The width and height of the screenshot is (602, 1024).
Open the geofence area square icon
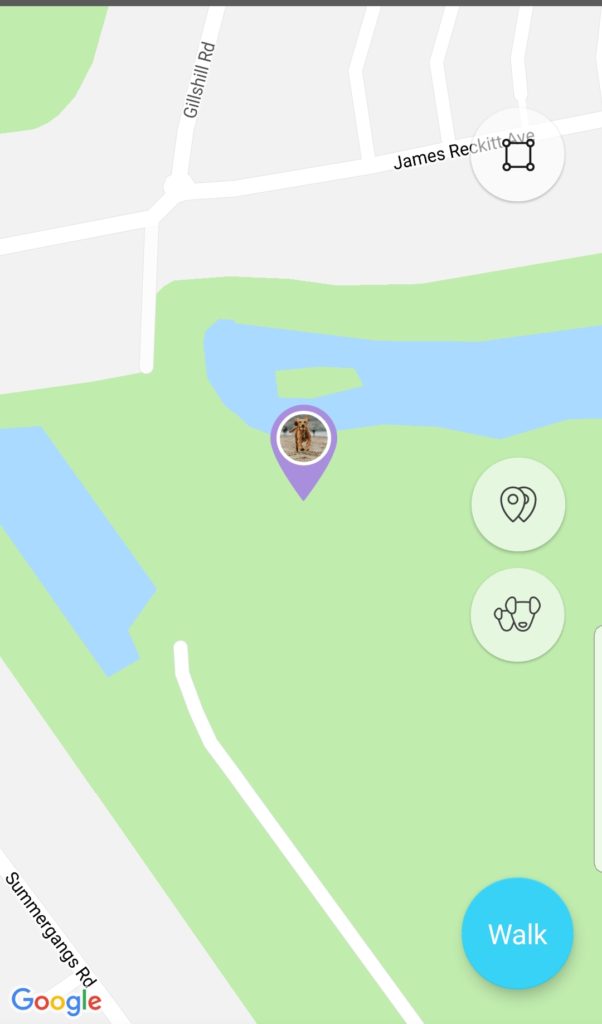(518, 155)
